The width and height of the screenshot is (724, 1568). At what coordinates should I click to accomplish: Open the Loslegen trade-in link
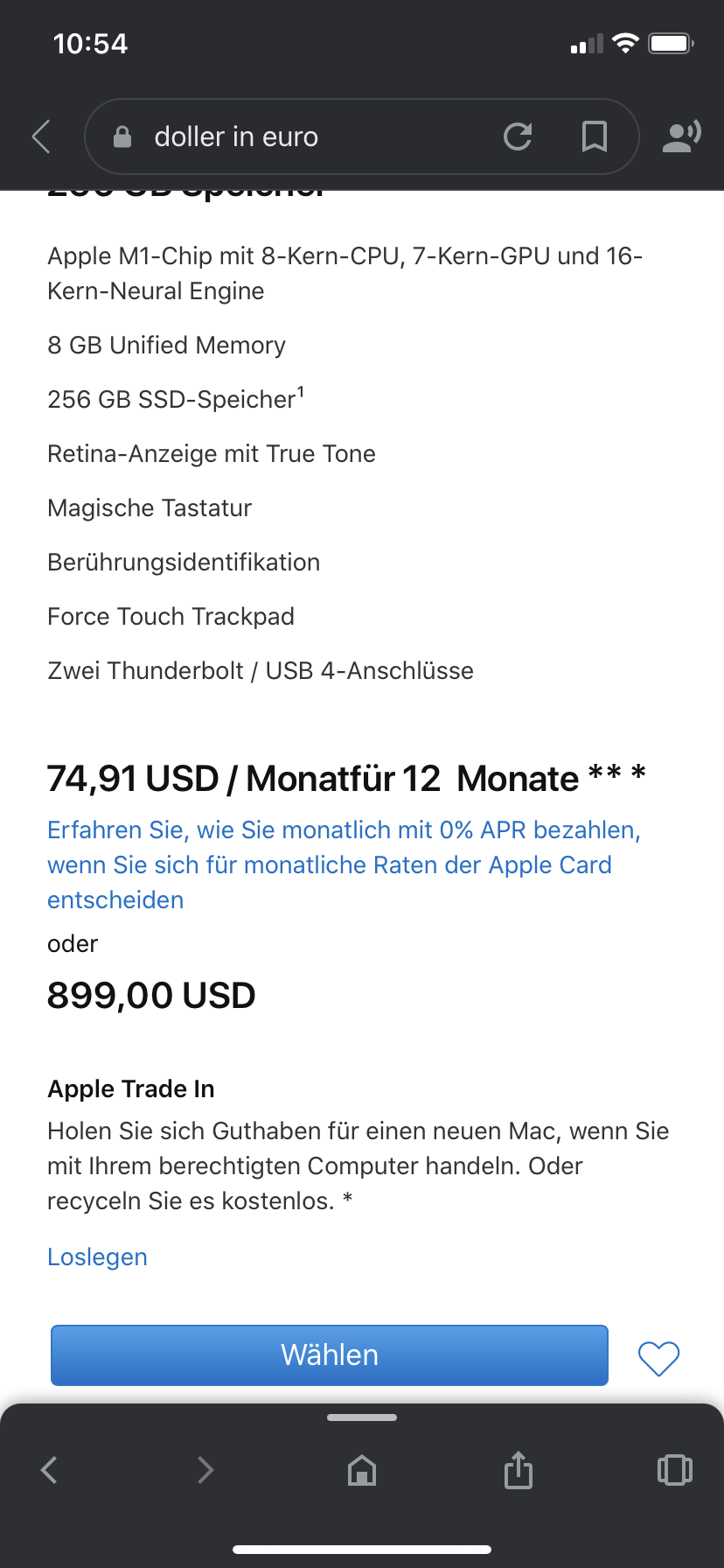click(97, 1256)
